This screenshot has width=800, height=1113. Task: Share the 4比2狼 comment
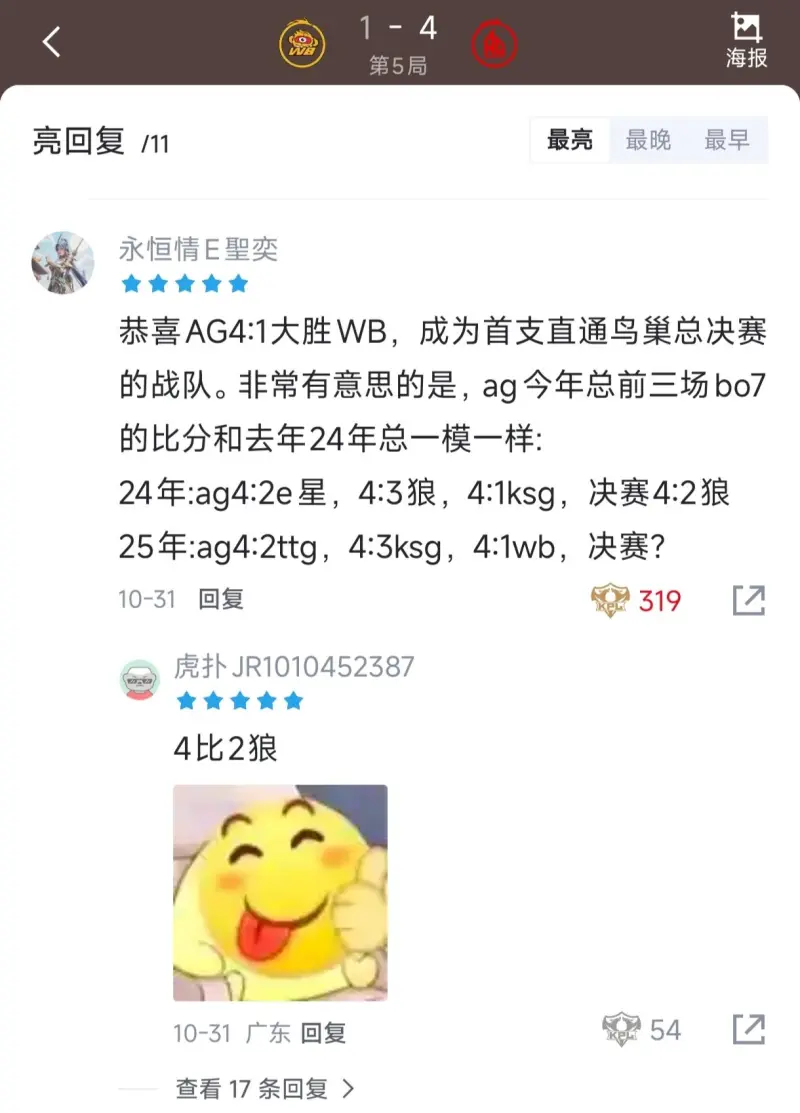(x=748, y=1031)
